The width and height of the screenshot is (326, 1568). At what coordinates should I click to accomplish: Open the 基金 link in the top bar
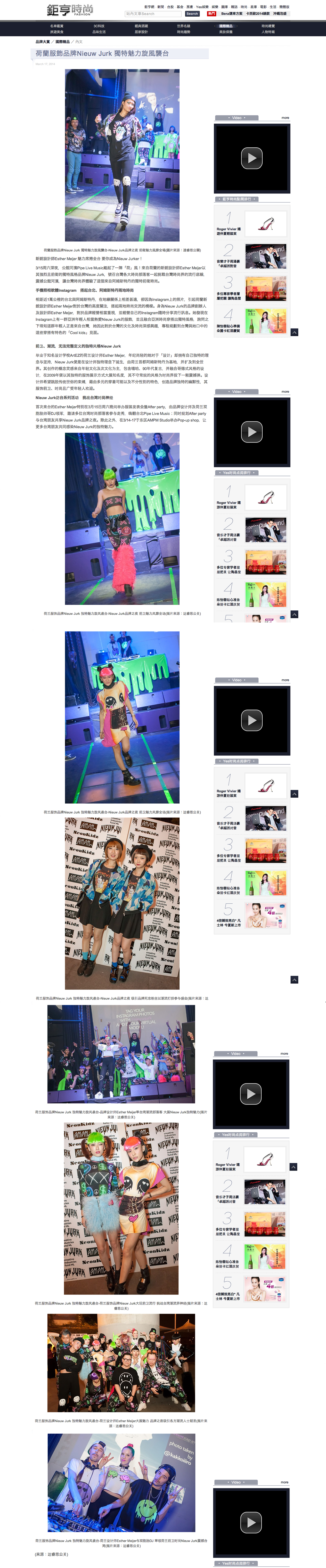pyautogui.click(x=180, y=7)
